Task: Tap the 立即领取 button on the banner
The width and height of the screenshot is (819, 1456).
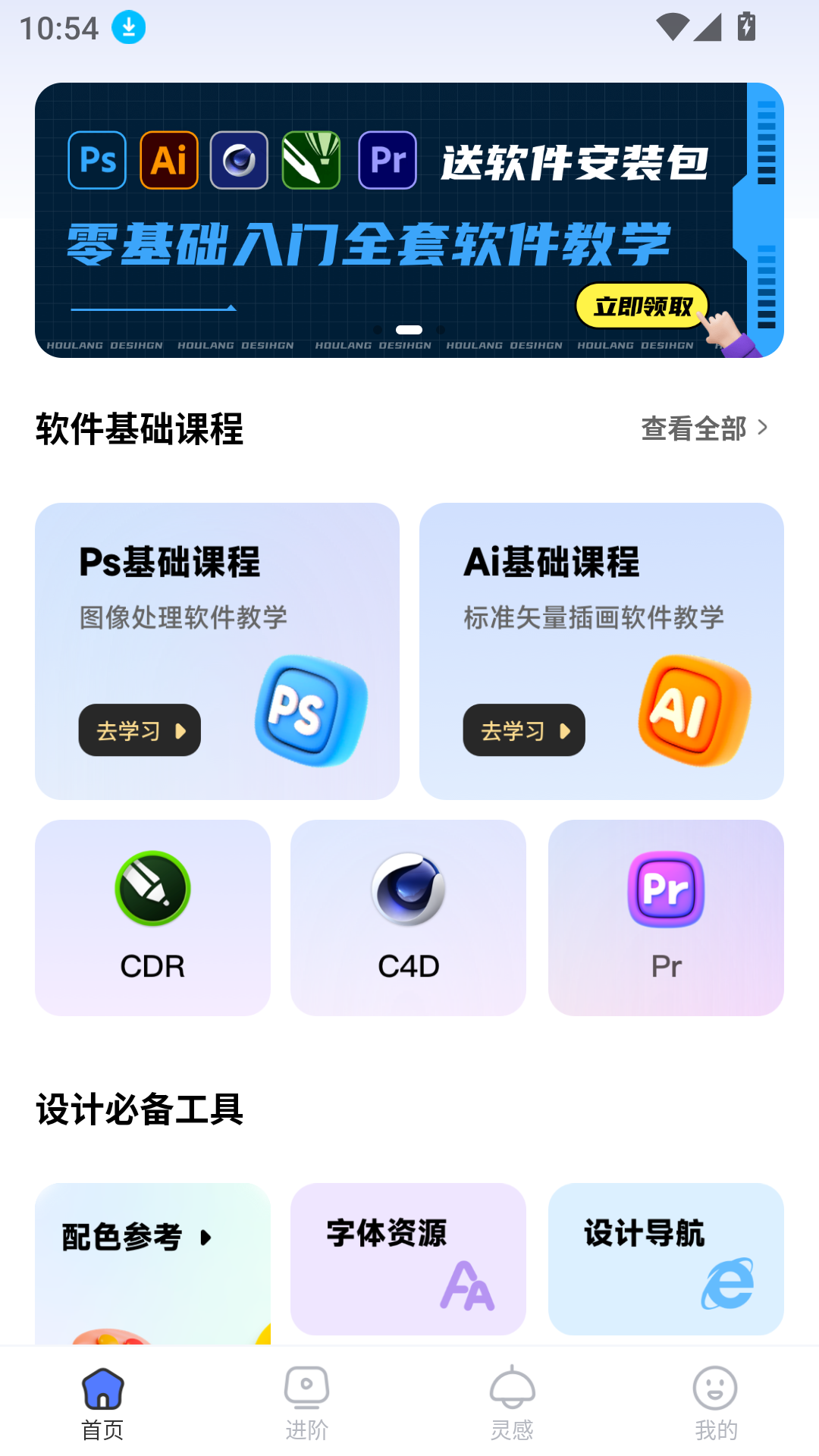Action: point(642,306)
